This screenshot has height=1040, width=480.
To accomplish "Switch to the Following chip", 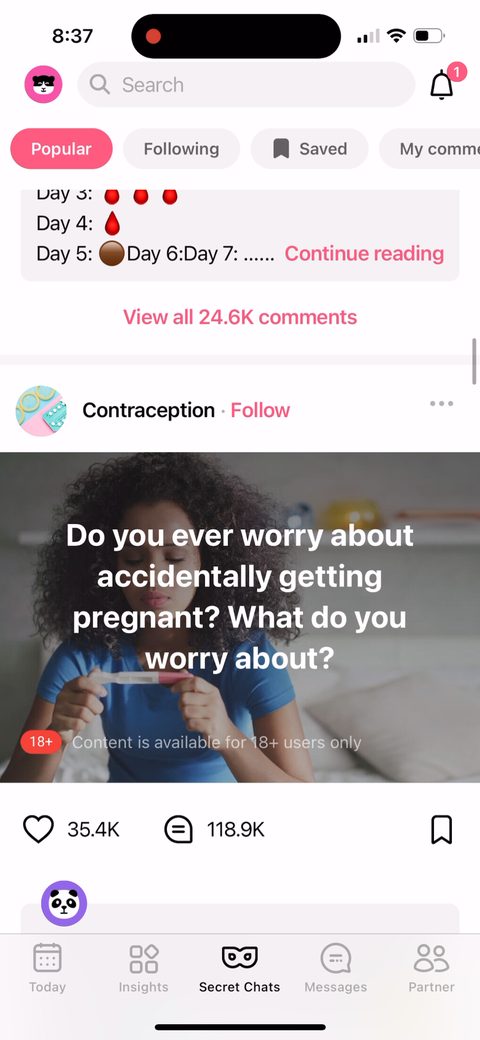I will pyautogui.click(x=181, y=149).
